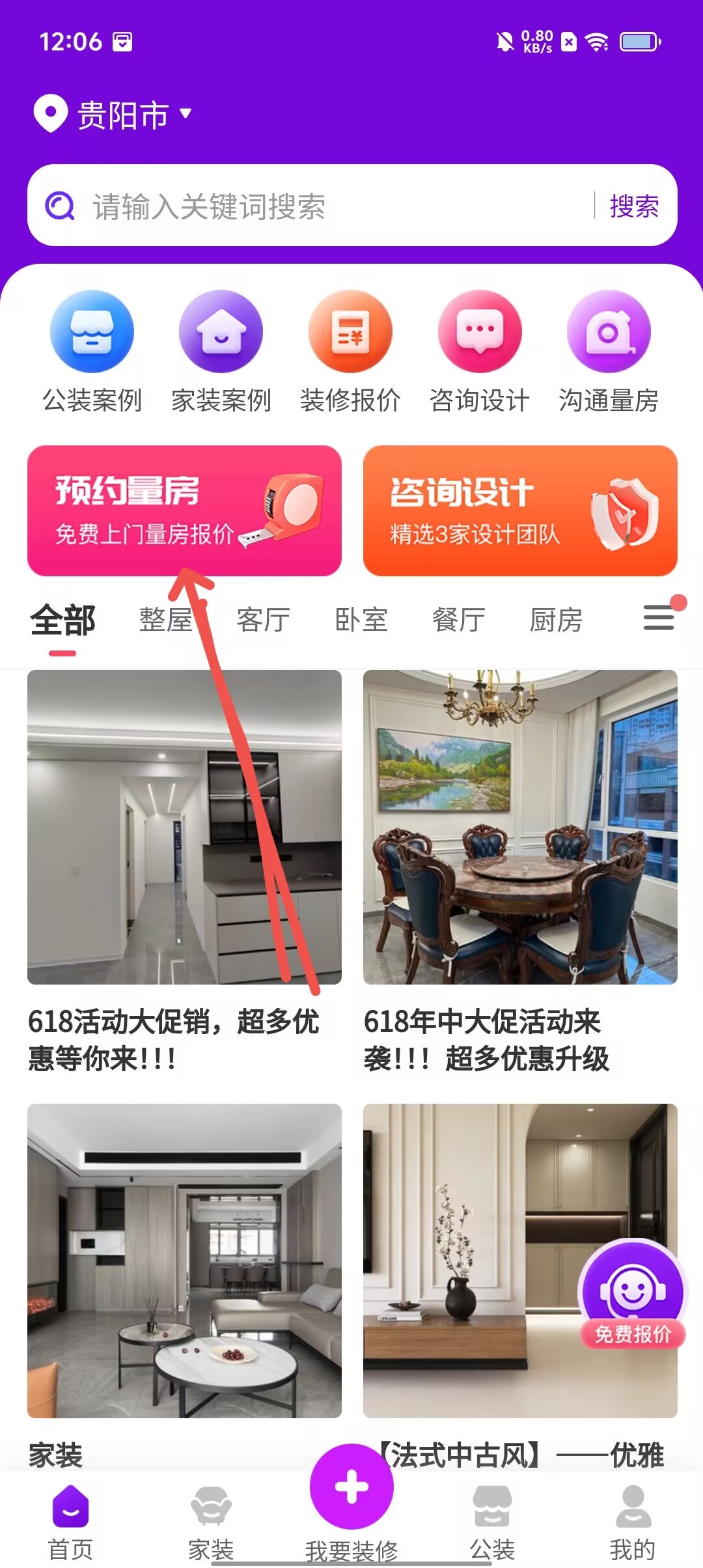Tap the keyword search input field
The height and width of the screenshot is (1568, 703).
(325, 206)
